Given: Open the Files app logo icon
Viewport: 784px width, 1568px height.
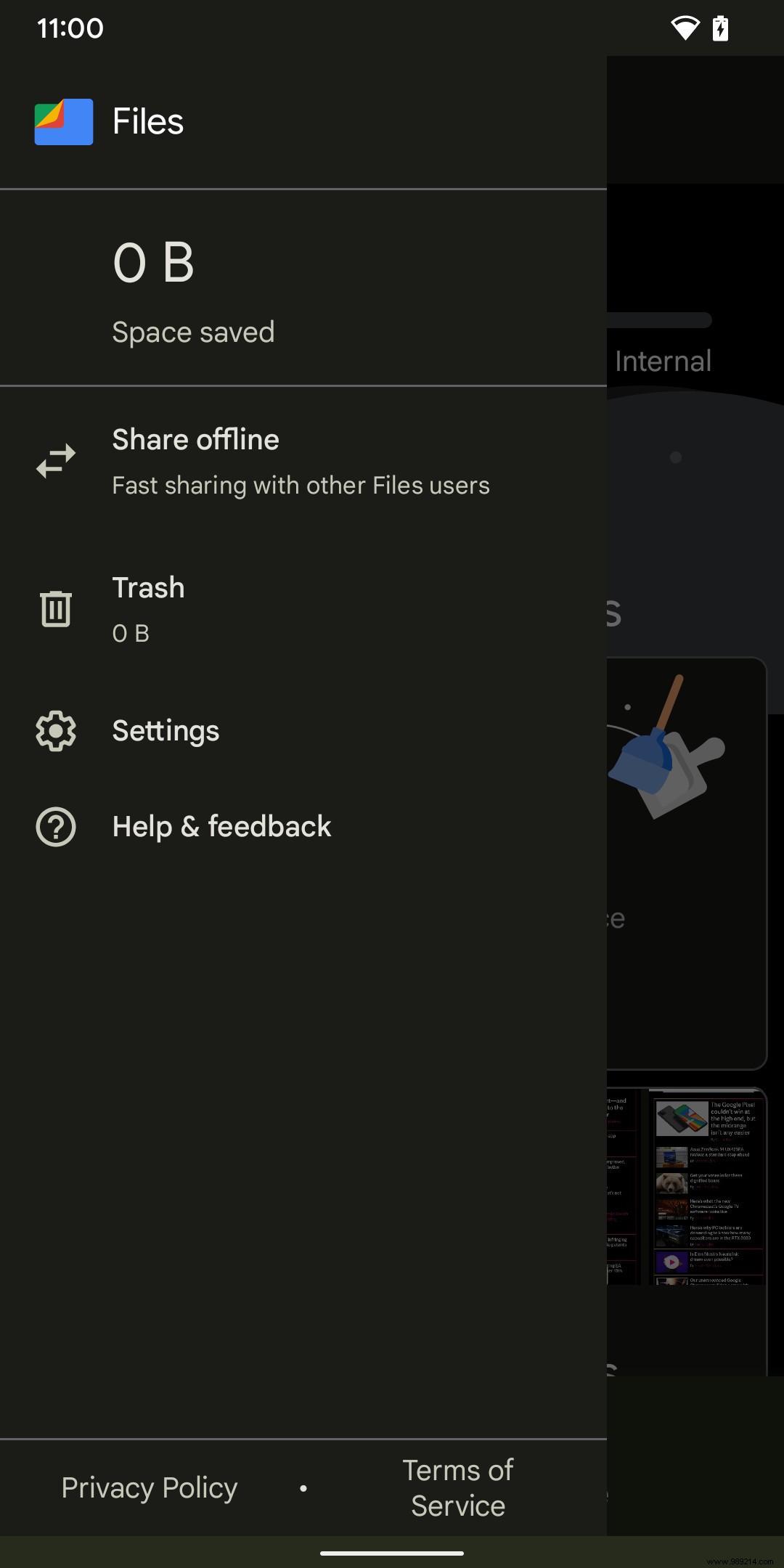Looking at the screenshot, I should (x=63, y=121).
